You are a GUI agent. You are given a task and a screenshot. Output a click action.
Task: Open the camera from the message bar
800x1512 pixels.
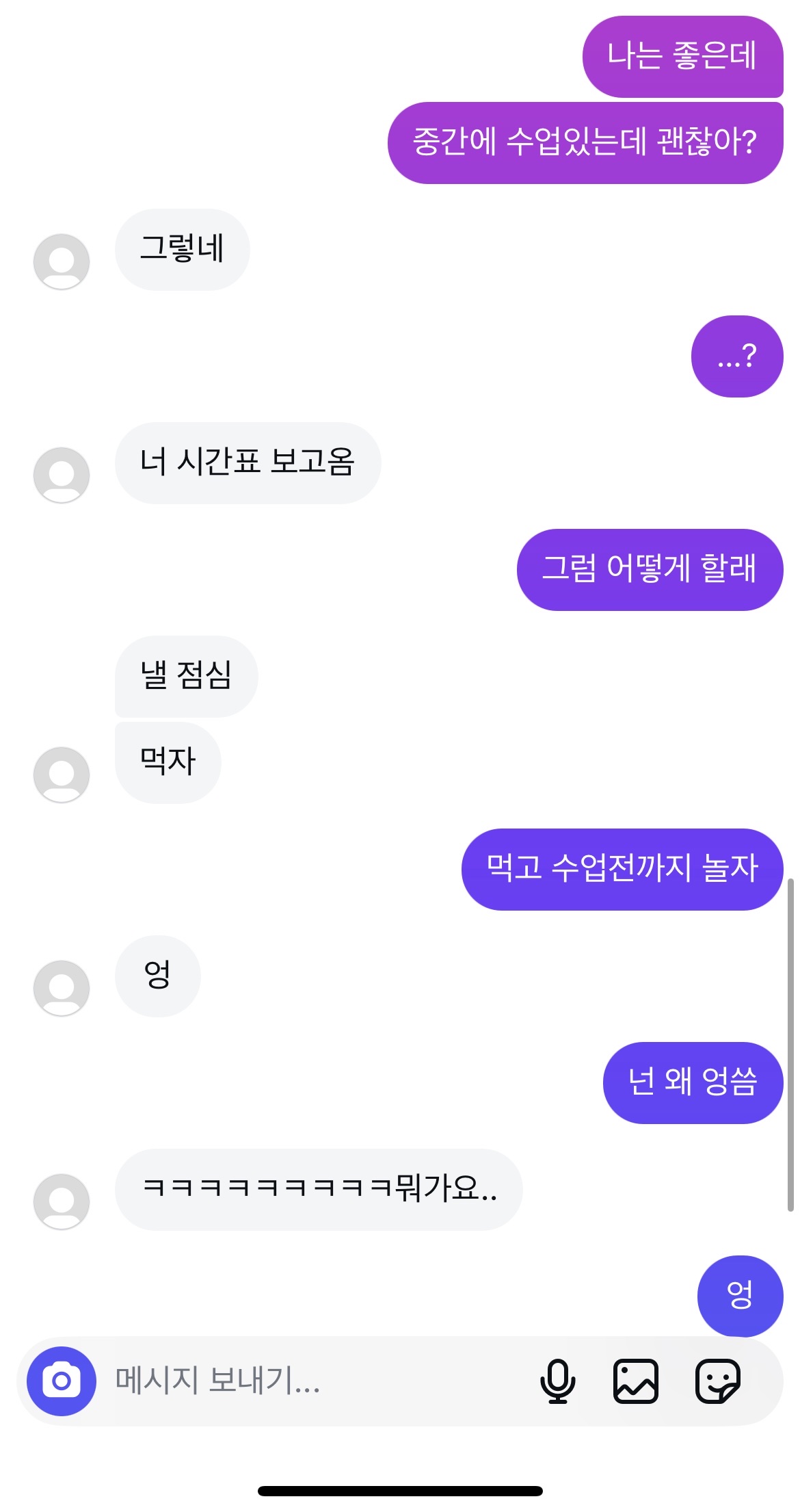point(62,1381)
